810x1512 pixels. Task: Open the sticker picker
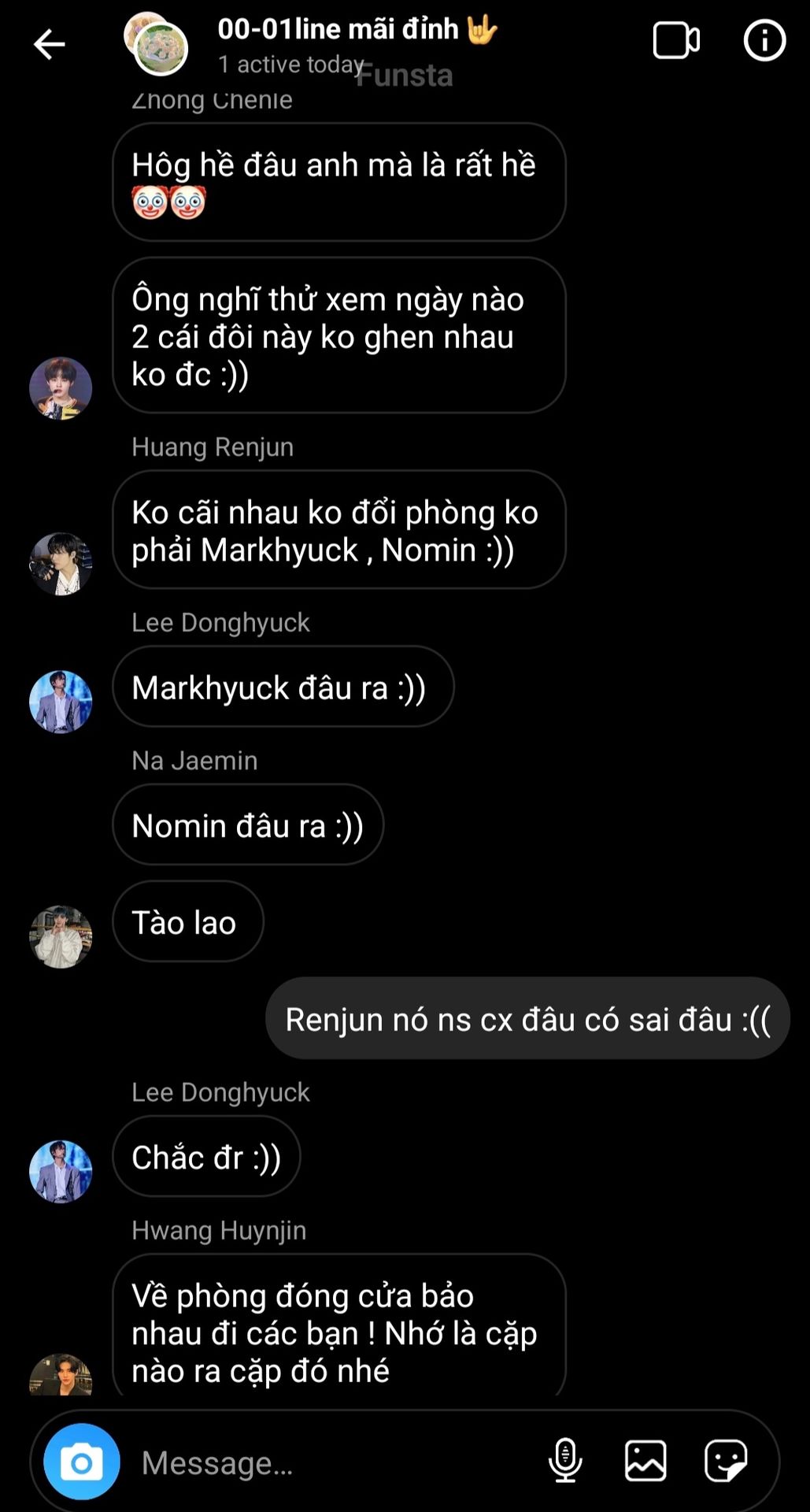pyautogui.click(x=725, y=1461)
